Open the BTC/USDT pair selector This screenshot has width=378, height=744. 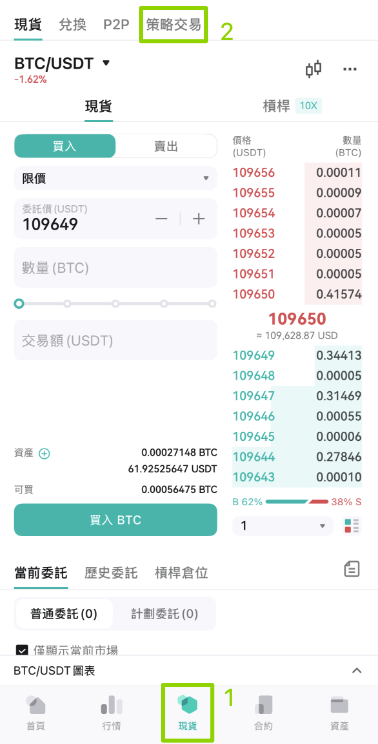[62, 63]
